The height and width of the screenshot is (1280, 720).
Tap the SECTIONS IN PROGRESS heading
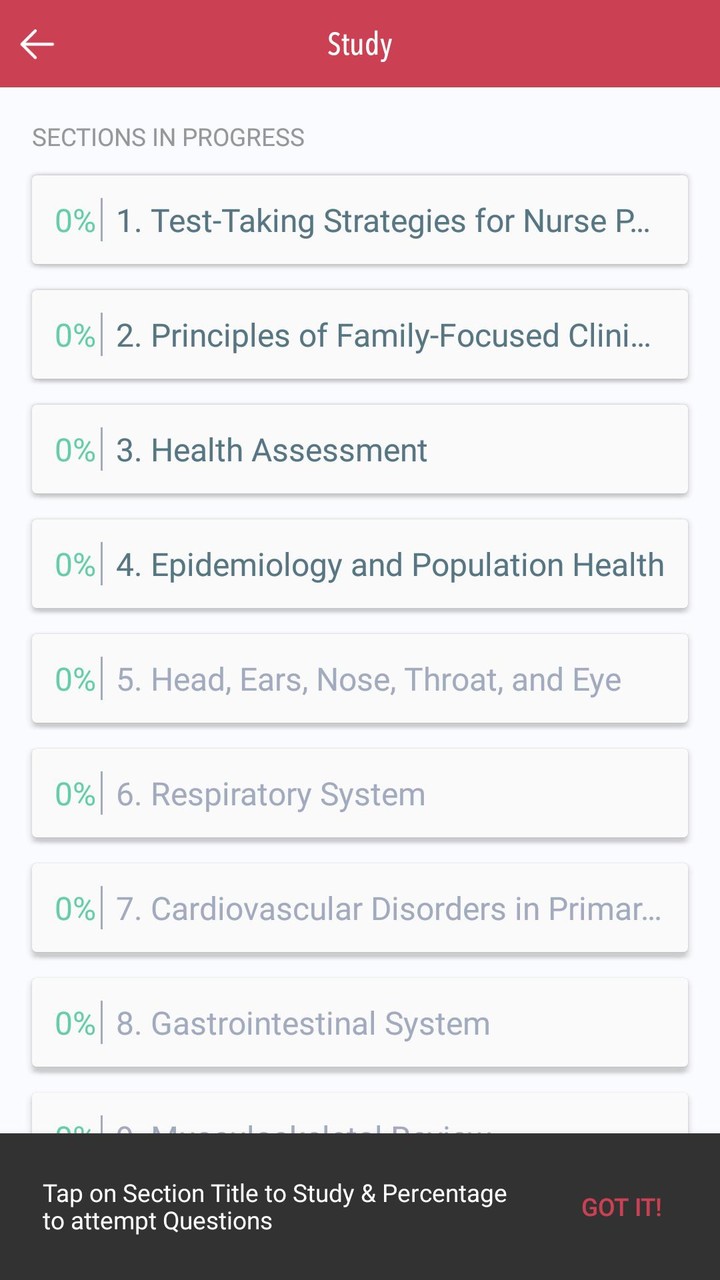pyautogui.click(x=168, y=137)
